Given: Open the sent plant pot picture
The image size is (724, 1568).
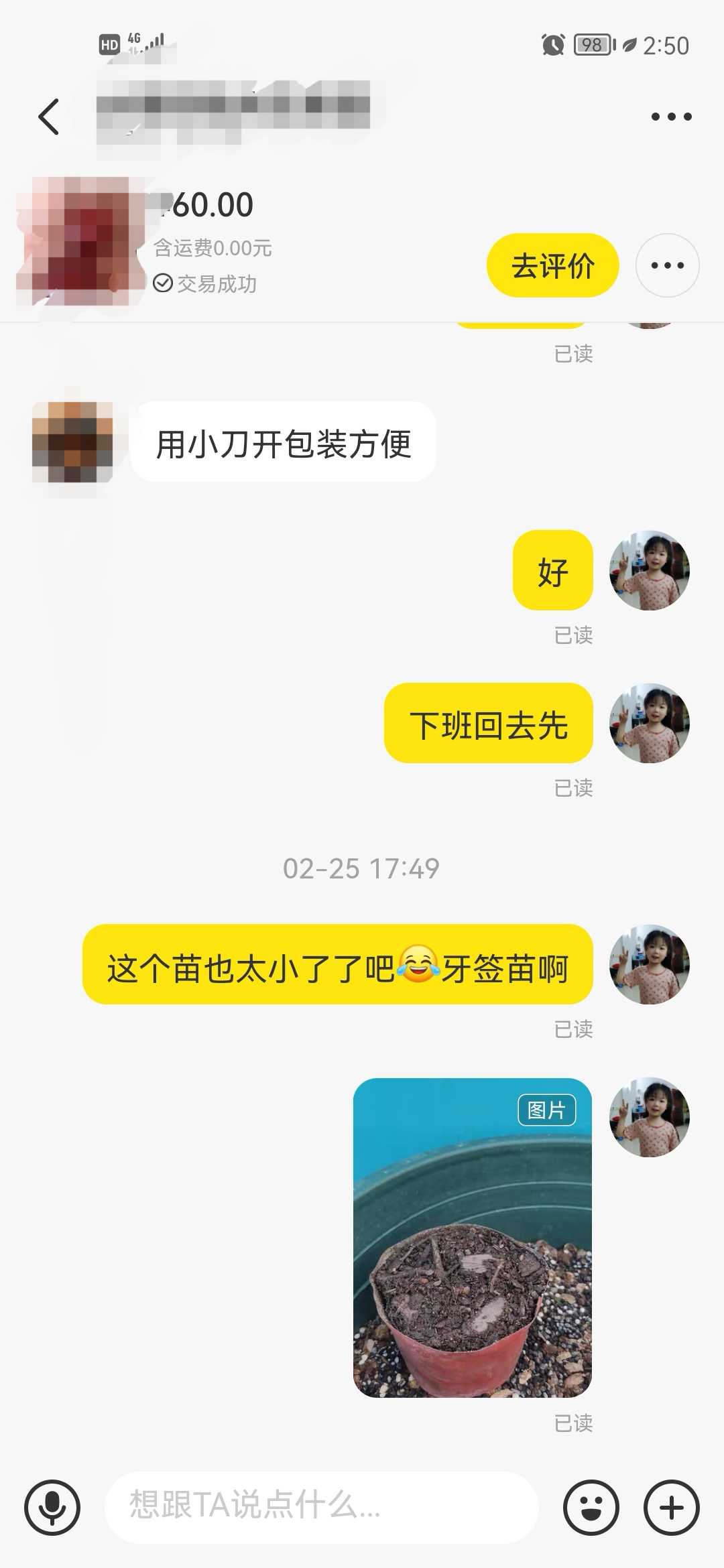Looking at the screenshot, I should (x=473, y=1238).
